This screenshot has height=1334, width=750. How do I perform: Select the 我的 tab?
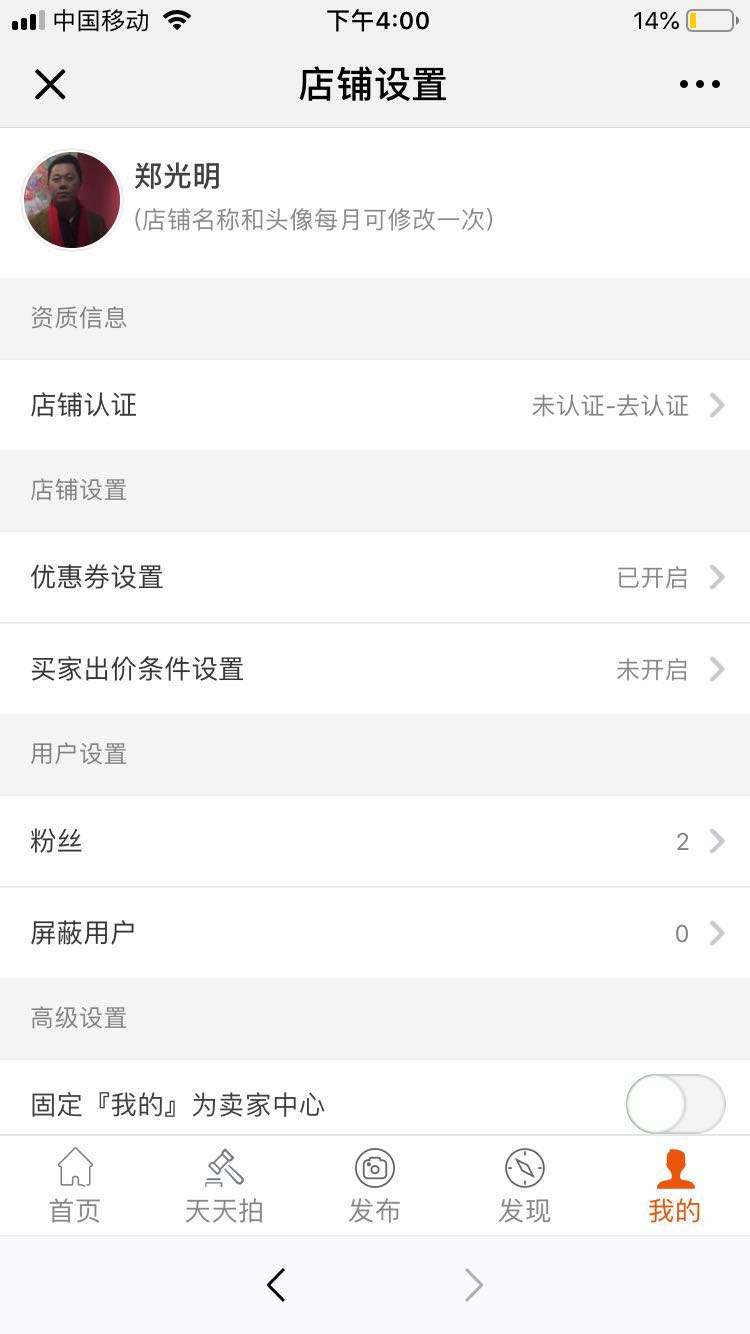(675, 1186)
